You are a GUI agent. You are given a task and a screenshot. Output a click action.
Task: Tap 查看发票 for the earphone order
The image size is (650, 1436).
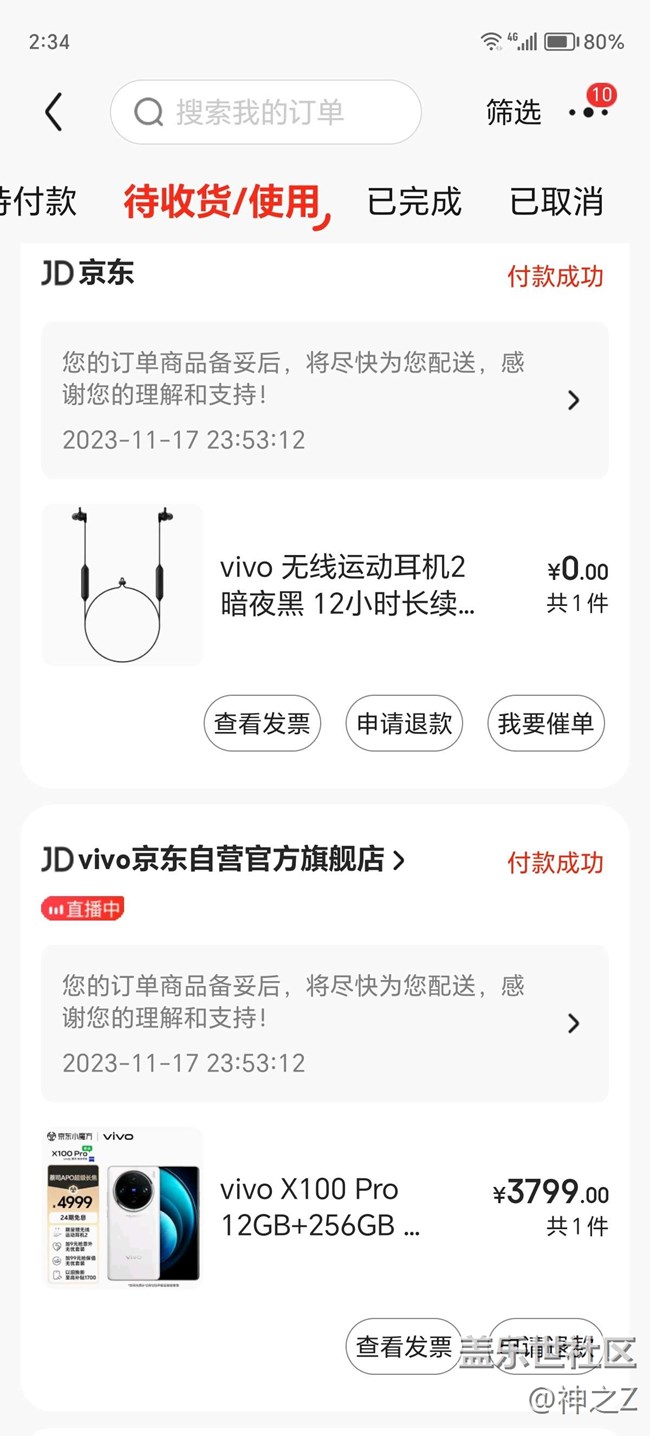tap(262, 723)
